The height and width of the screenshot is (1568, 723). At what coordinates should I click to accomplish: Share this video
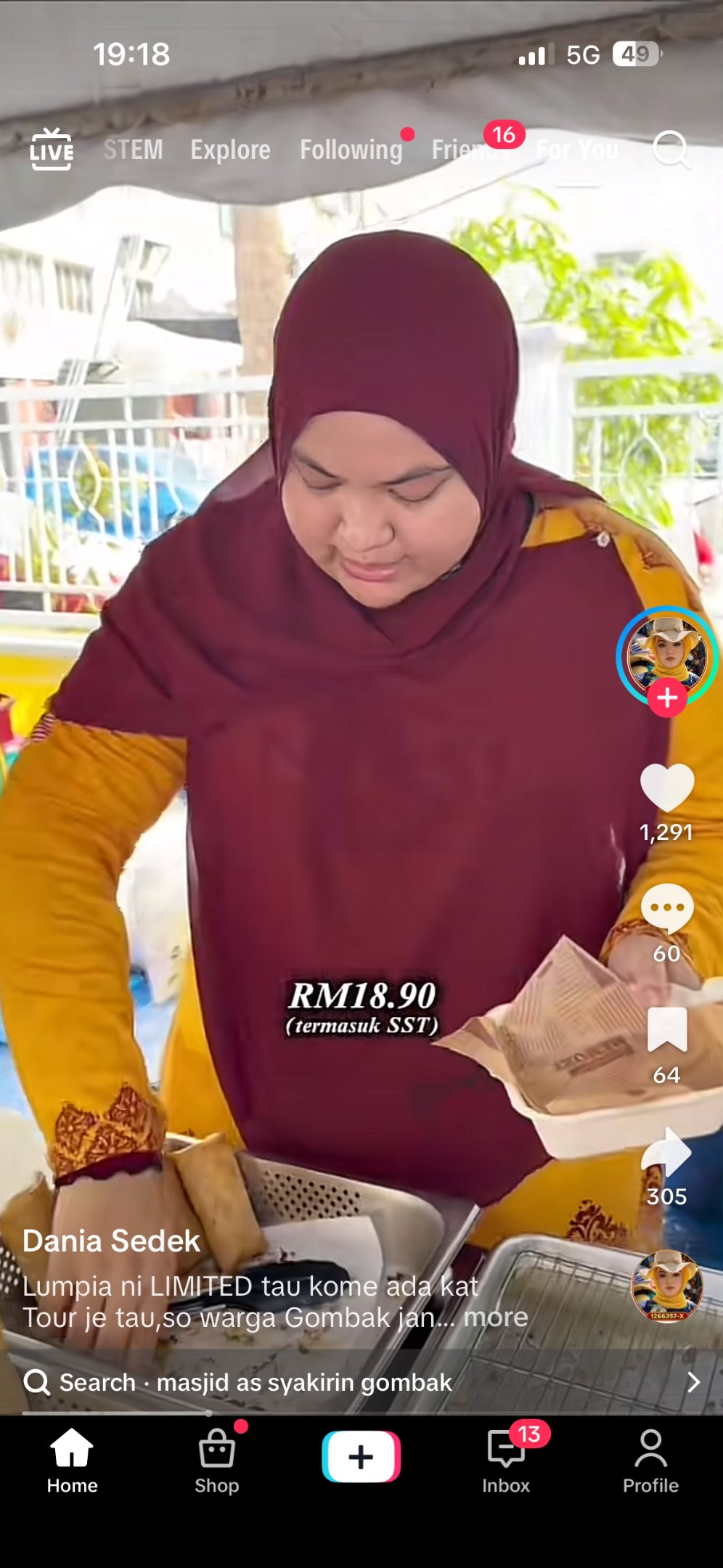[666, 1151]
